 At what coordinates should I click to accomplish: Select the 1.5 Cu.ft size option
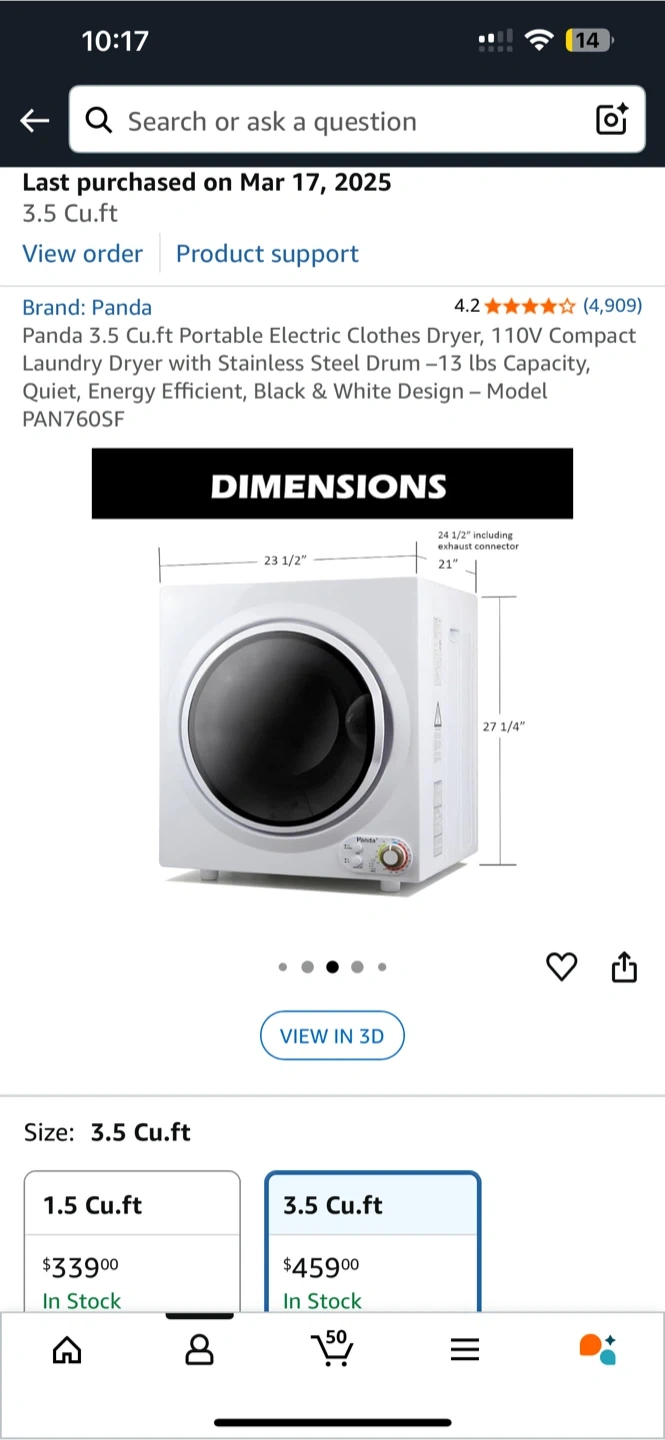[x=132, y=1240]
